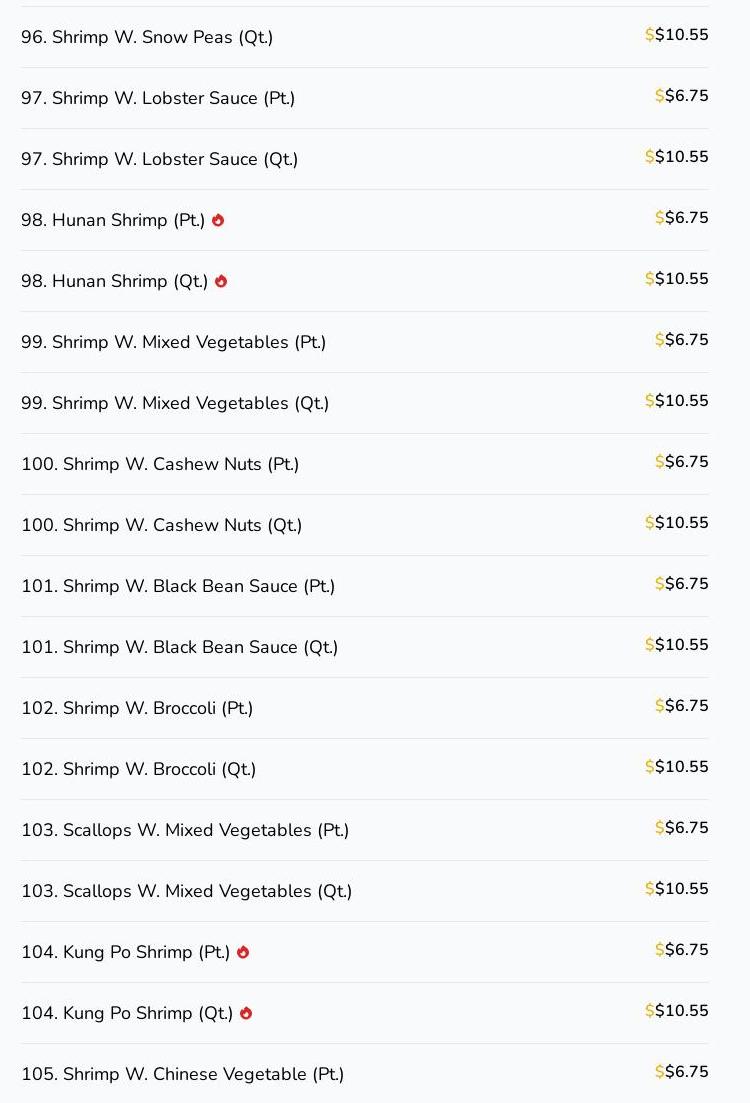Choose 103. Scallops W. Mixed Vegetables (Qt.)
This screenshot has width=750, height=1103.
(x=187, y=891)
